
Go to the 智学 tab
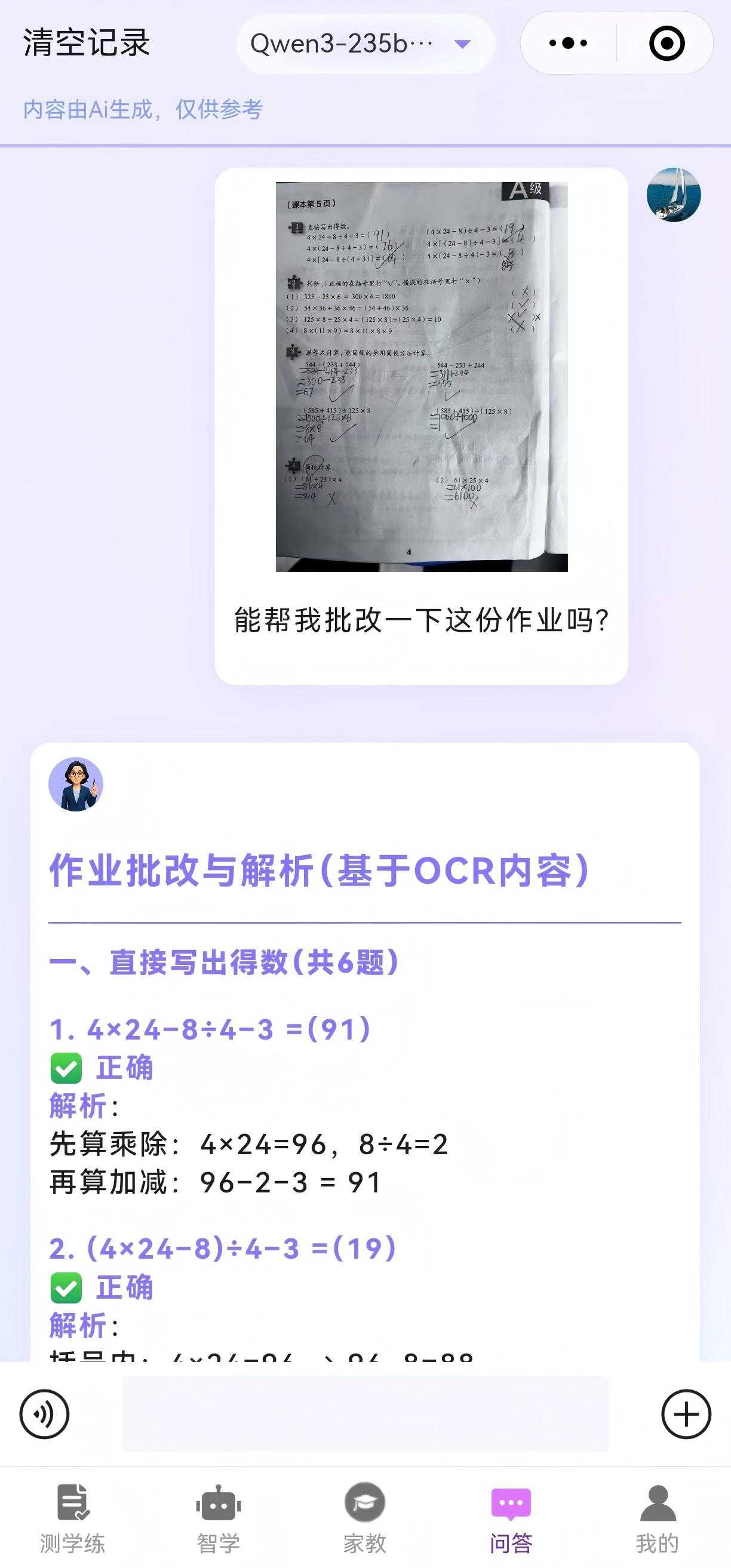point(219,1518)
